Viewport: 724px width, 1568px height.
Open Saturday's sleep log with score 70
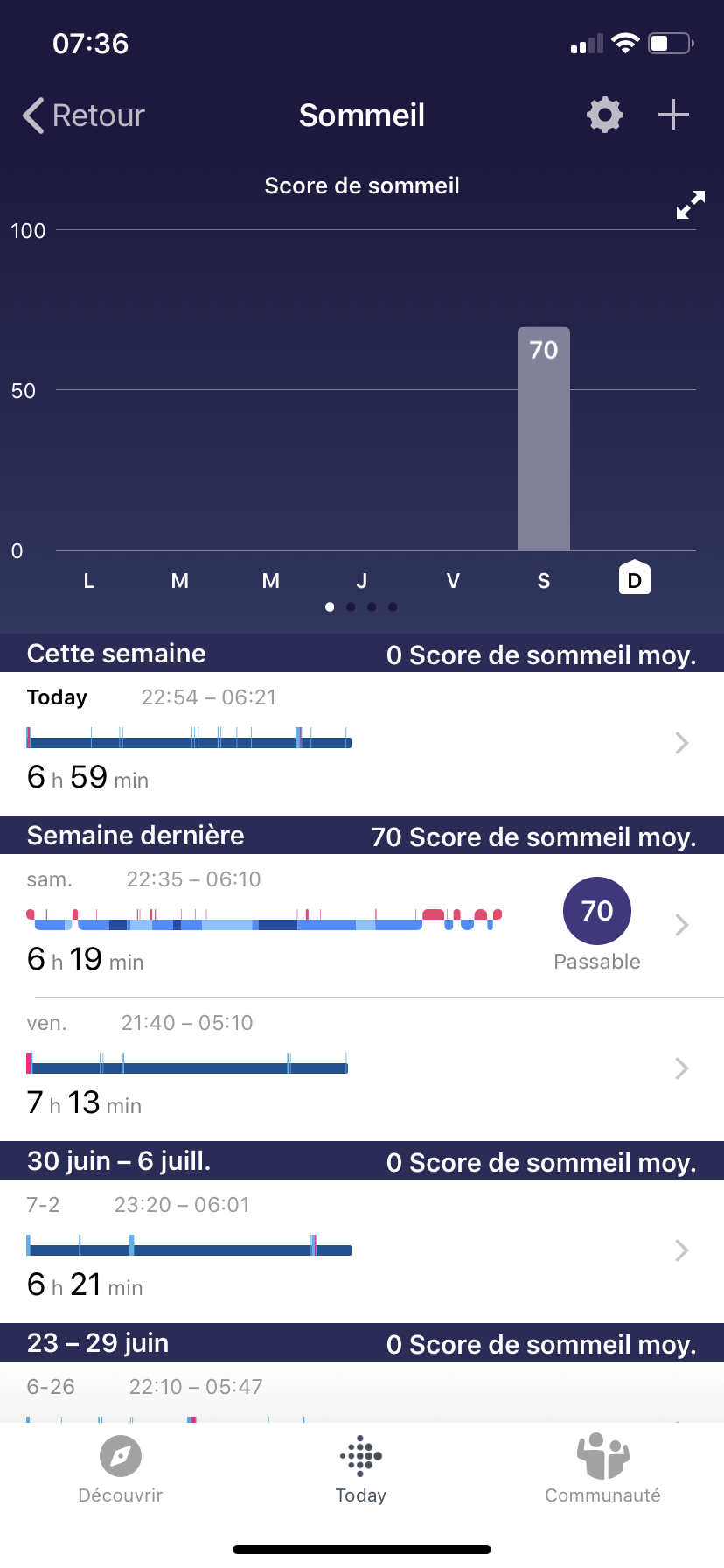(362, 925)
